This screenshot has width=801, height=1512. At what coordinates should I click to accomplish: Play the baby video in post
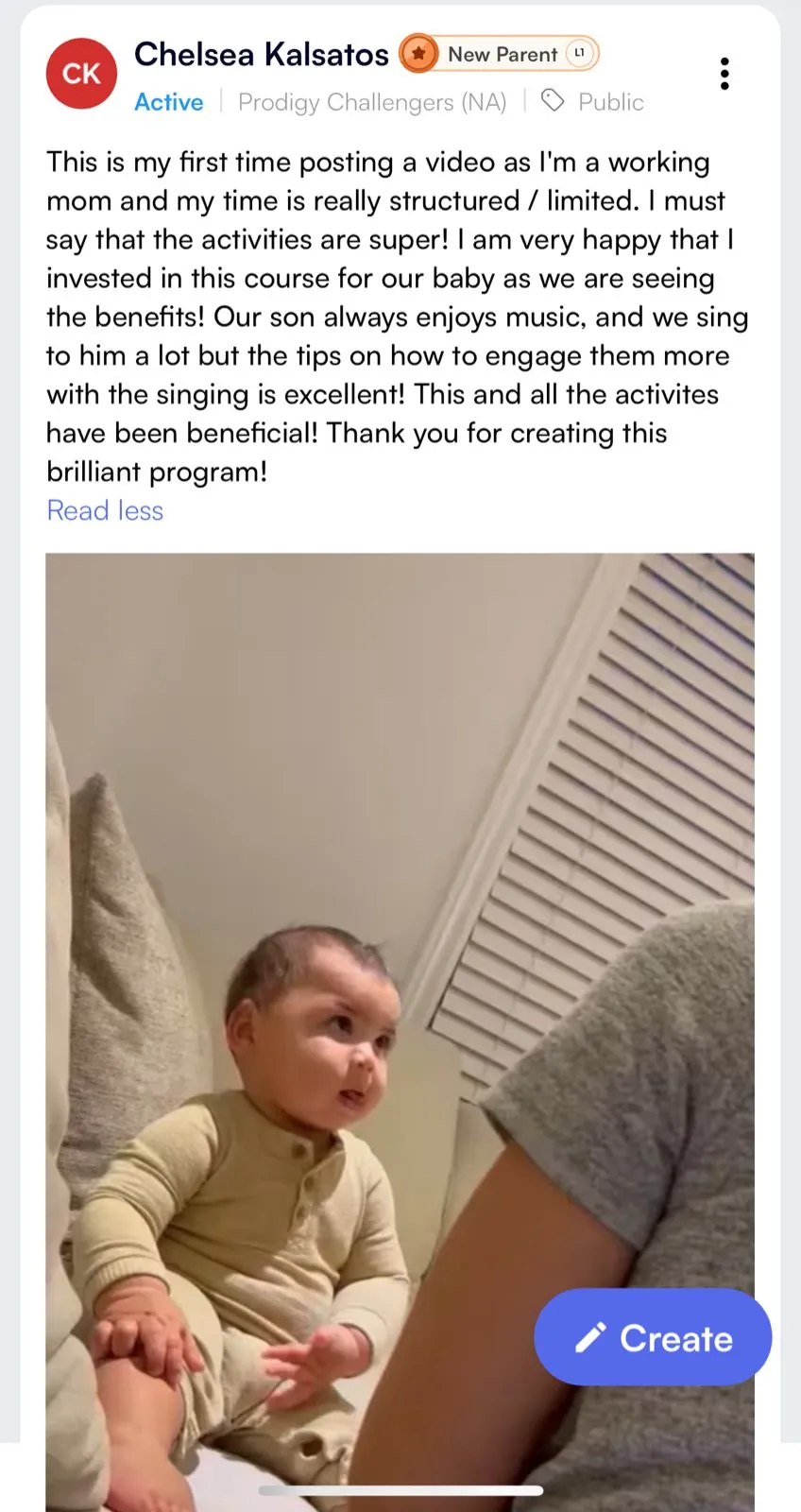400,1032
